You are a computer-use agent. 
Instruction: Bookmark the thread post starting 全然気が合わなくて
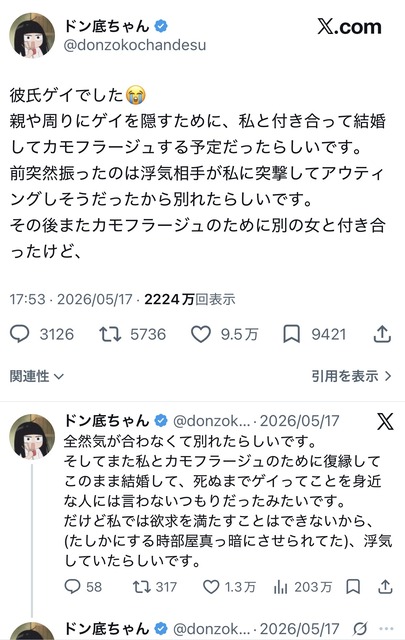[353, 587]
